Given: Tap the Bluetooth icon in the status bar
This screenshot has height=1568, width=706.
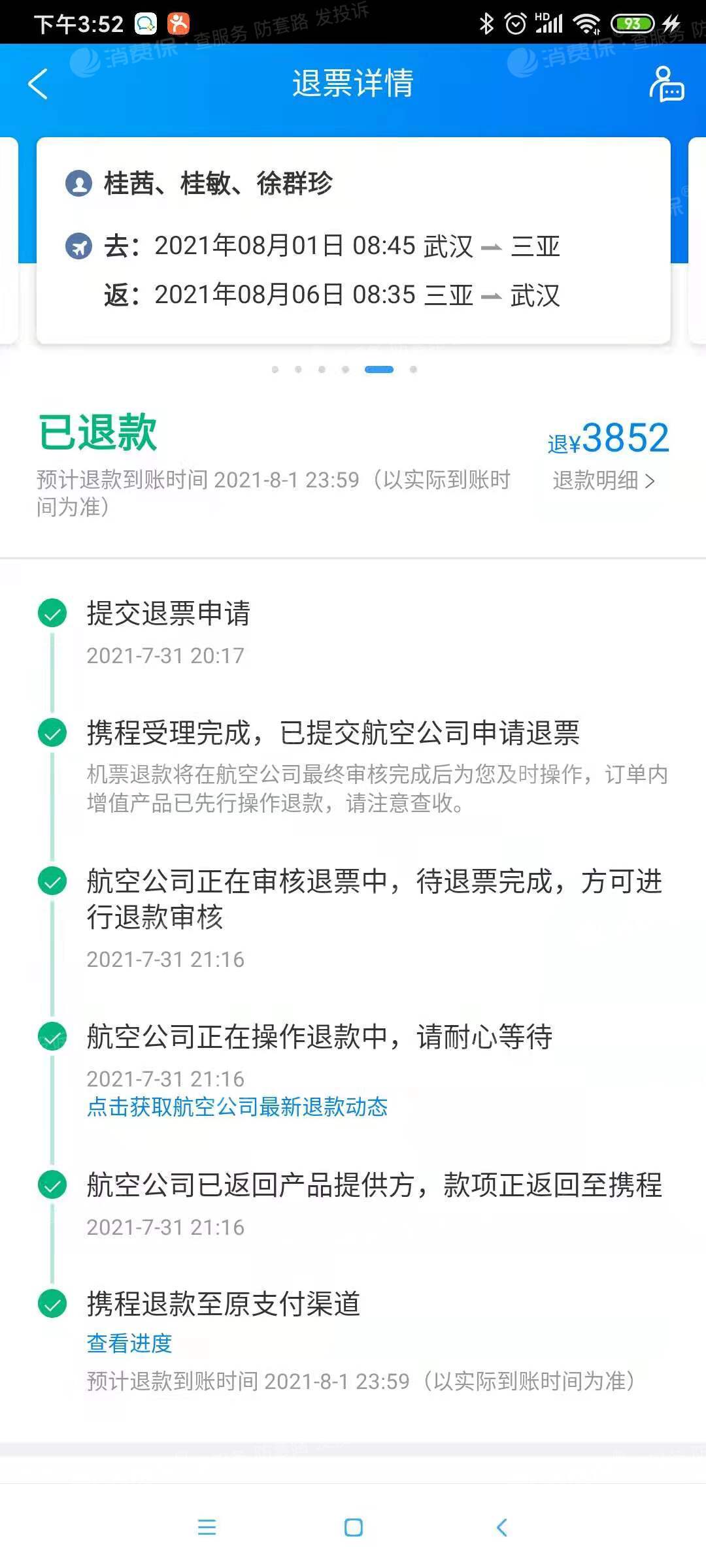Looking at the screenshot, I should pos(486,24).
